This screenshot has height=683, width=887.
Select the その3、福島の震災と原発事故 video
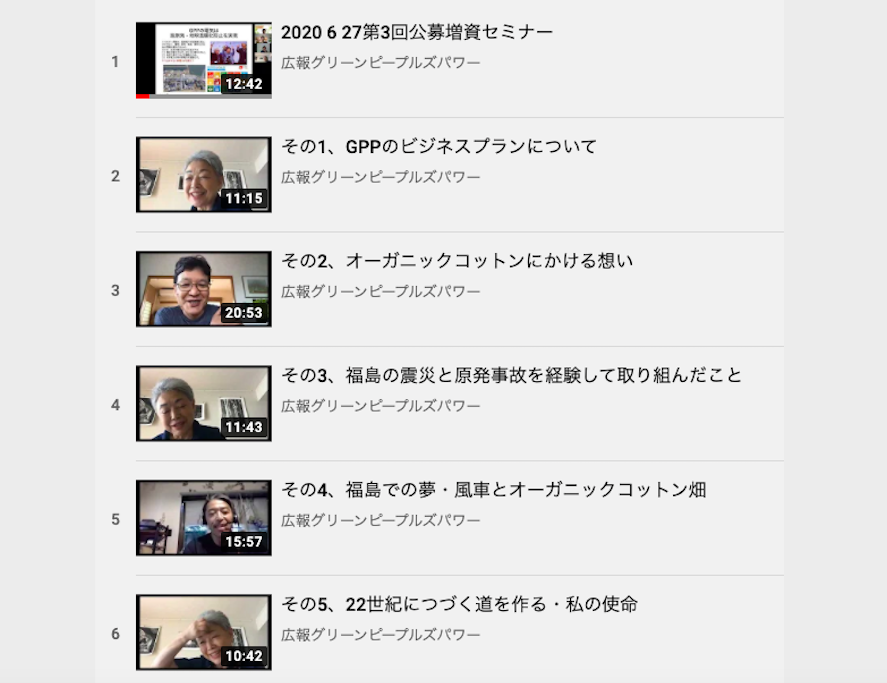pyautogui.click(x=511, y=376)
